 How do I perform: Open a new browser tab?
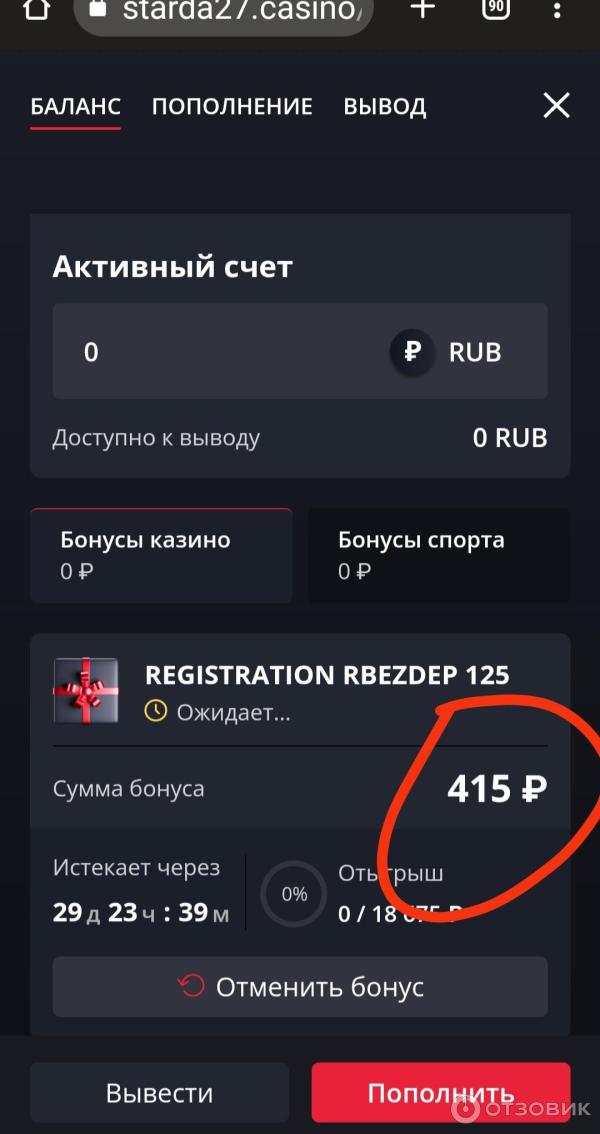(x=424, y=10)
